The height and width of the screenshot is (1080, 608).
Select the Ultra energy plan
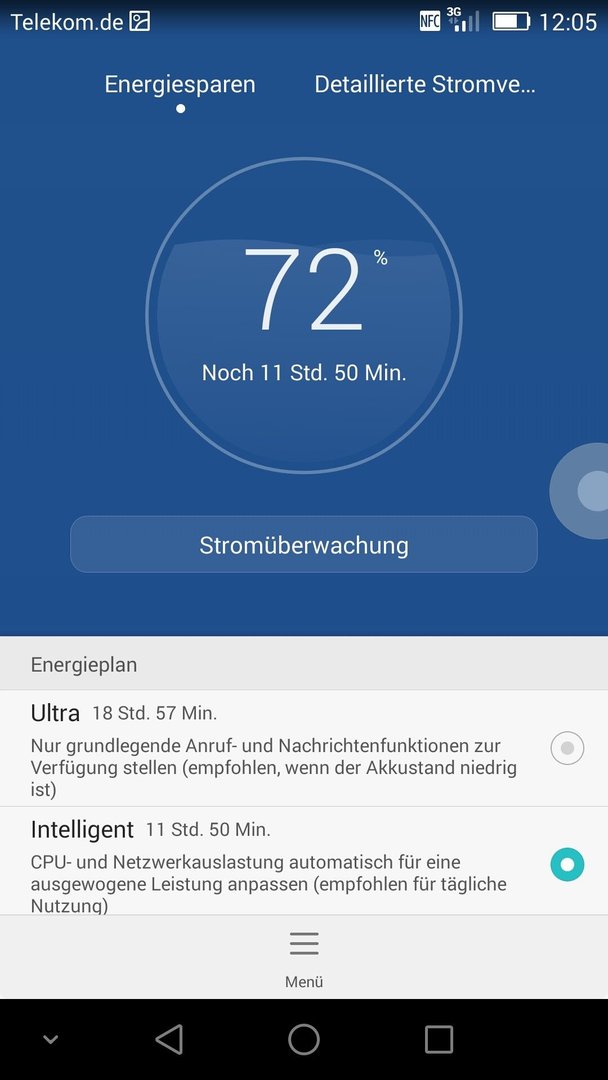[x=304, y=749]
